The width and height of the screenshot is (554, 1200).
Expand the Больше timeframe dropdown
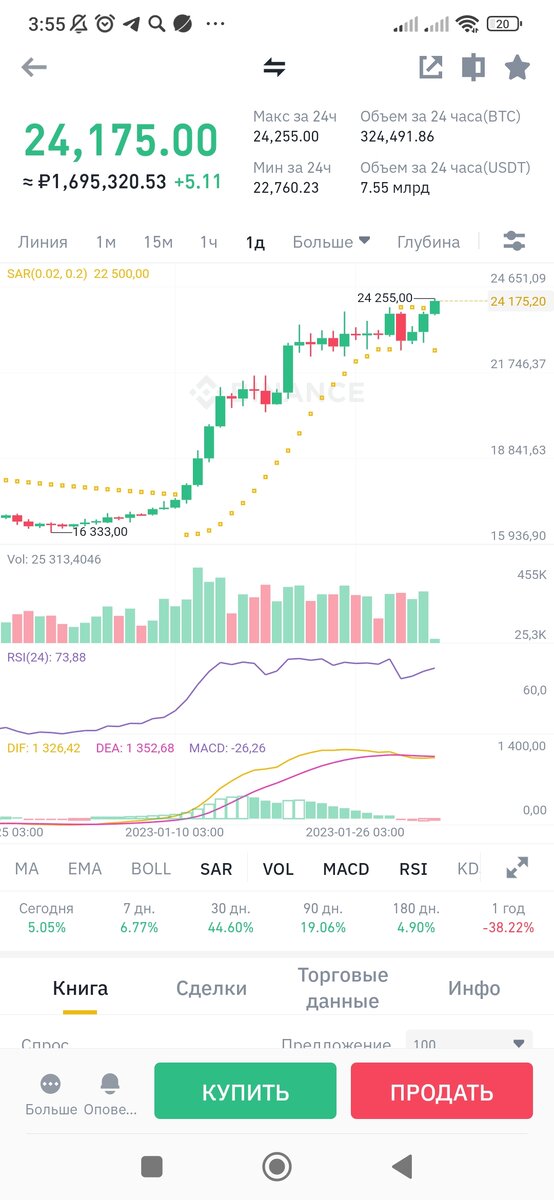[x=331, y=242]
